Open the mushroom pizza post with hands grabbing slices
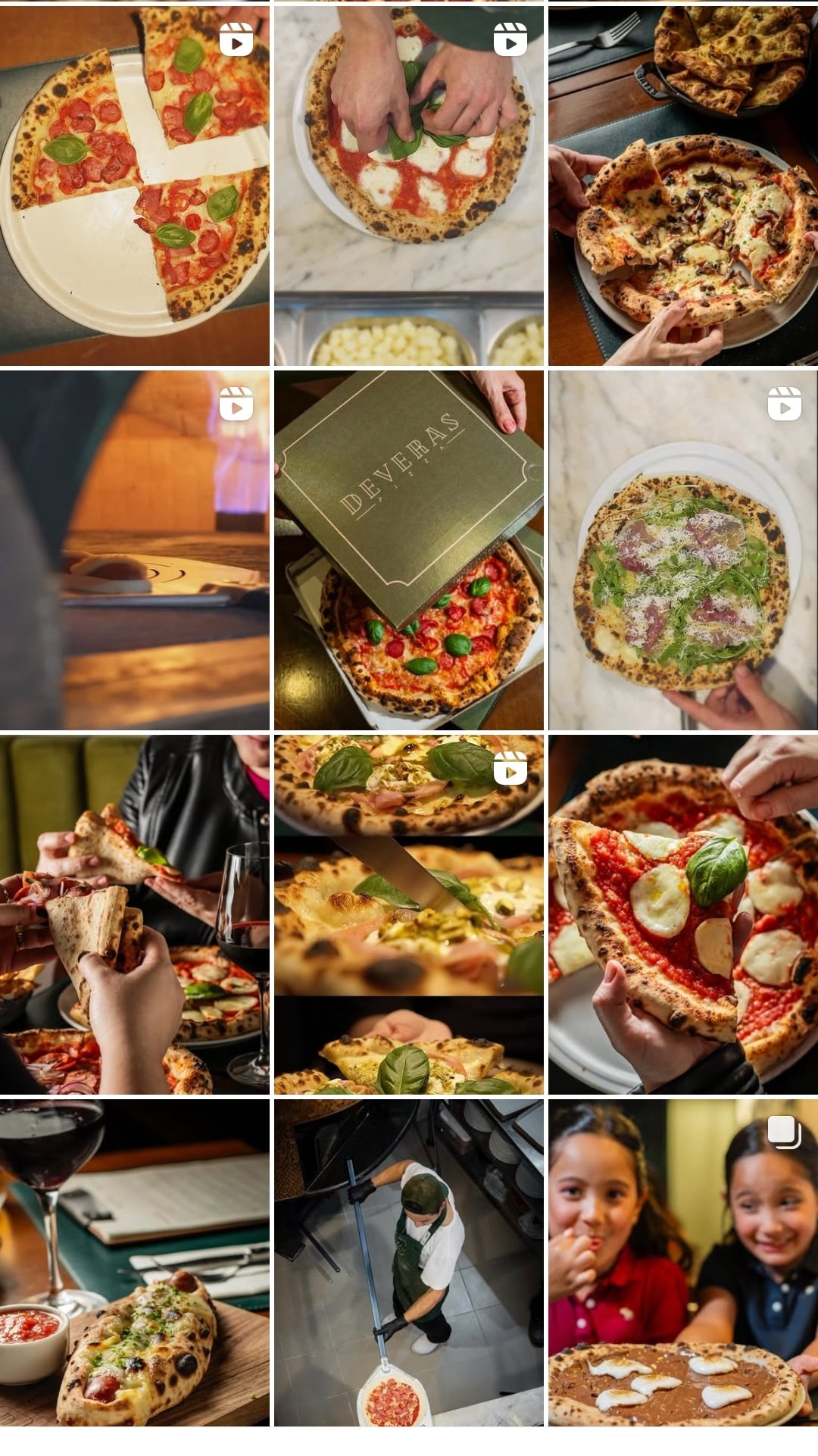Viewport: 818px width, 1456px height. point(683,186)
